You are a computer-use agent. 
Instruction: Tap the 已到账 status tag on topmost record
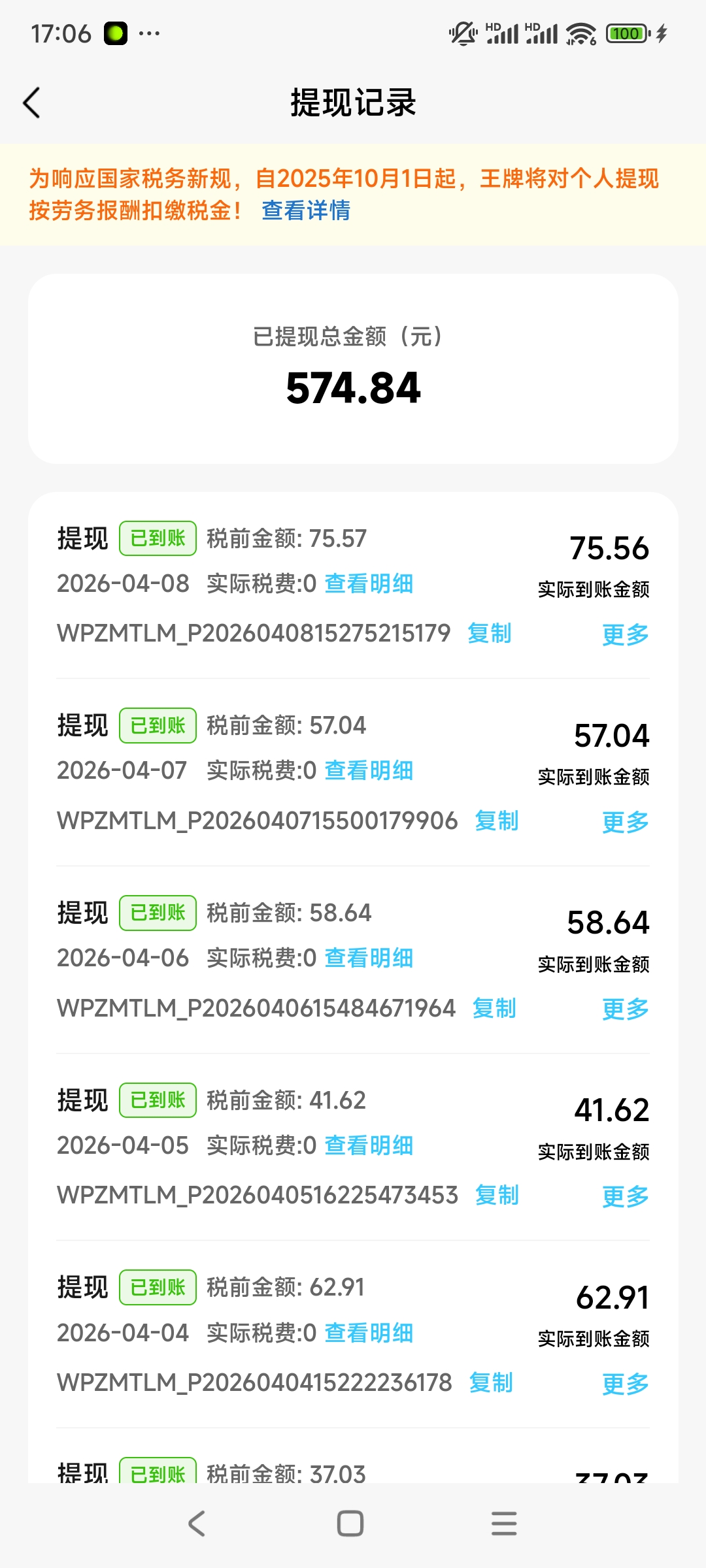coord(157,538)
